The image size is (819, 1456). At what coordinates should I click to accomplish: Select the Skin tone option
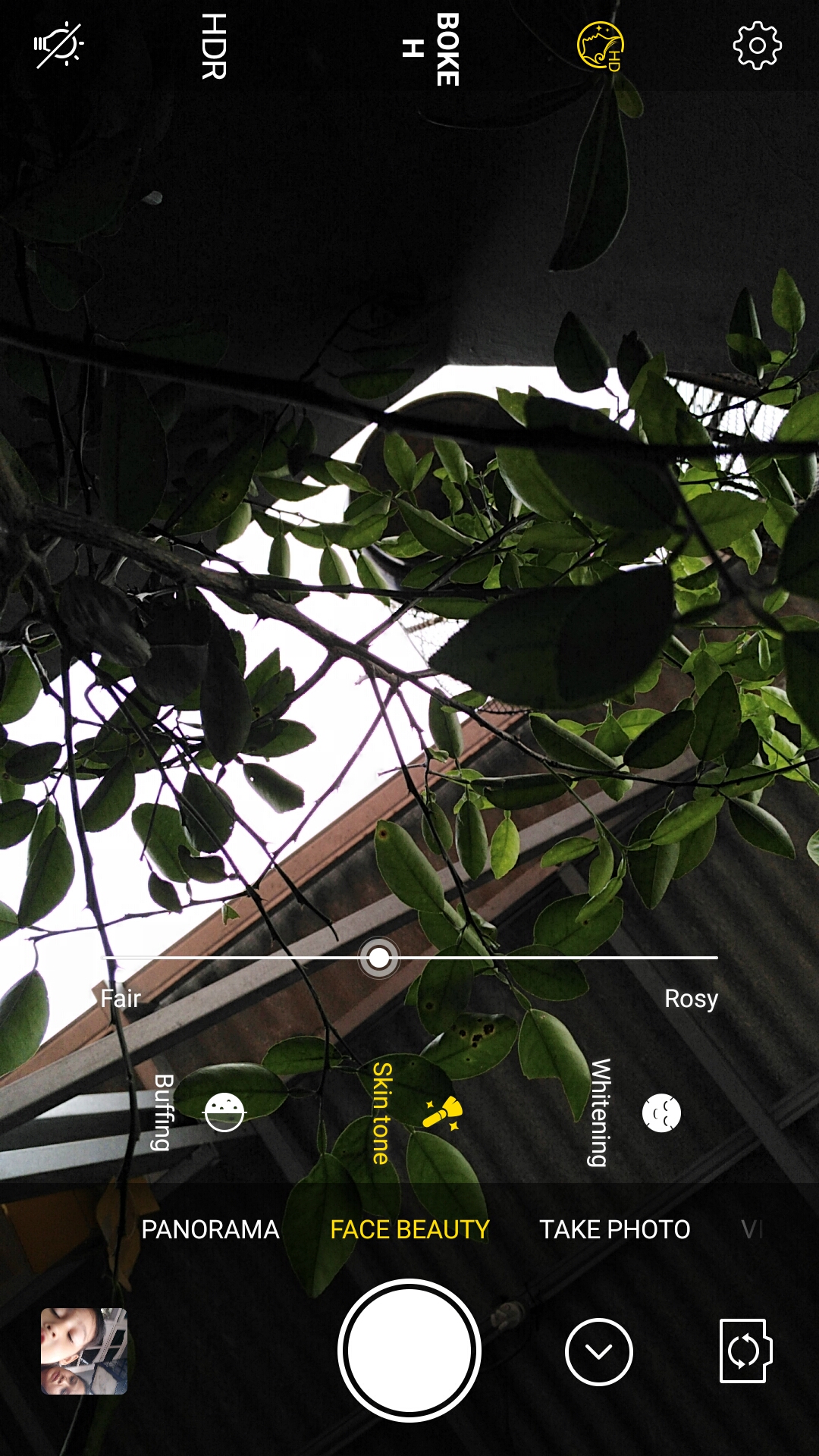point(442,1112)
